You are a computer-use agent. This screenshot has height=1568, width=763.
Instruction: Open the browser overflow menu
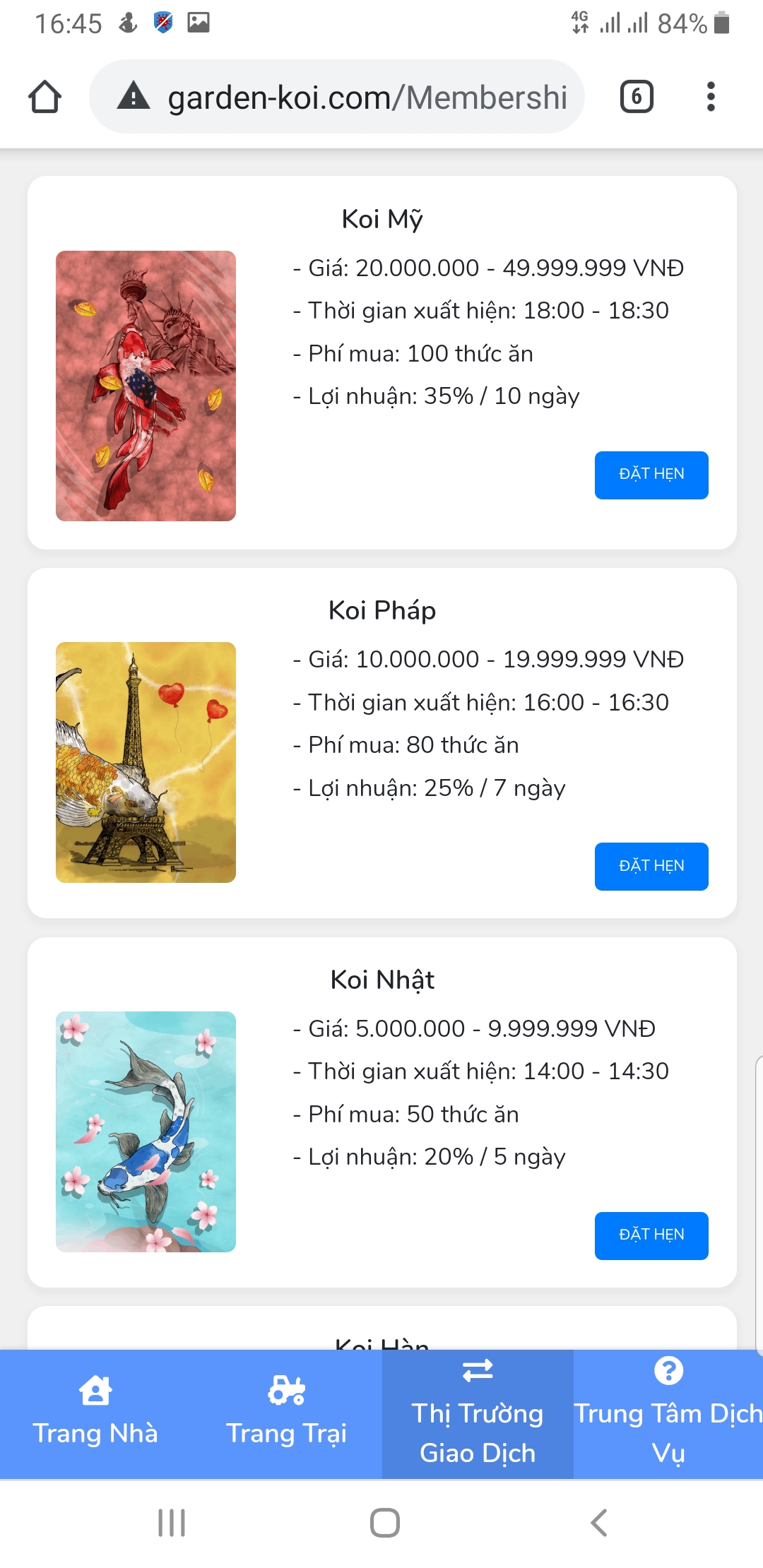tap(711, 97)
